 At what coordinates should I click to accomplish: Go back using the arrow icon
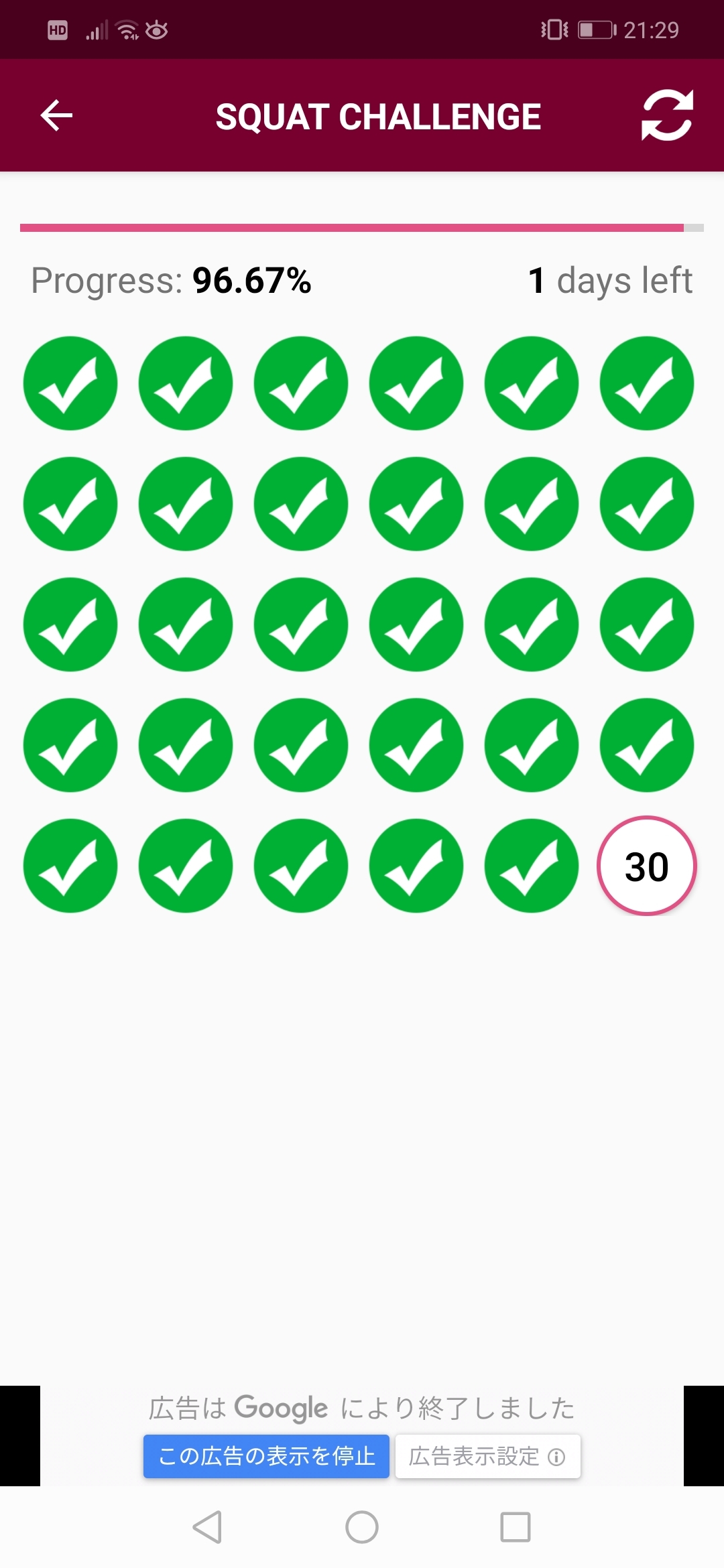(x=56, y=116)
